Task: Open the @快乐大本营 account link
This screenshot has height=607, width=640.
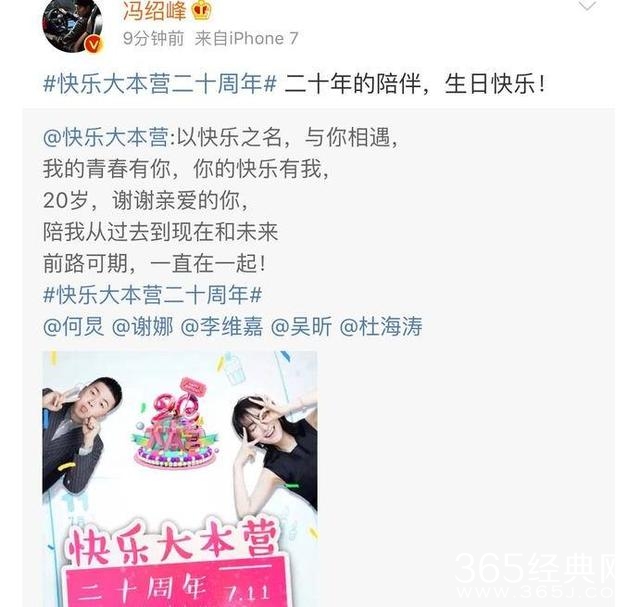Action: [x=103, y=138]
